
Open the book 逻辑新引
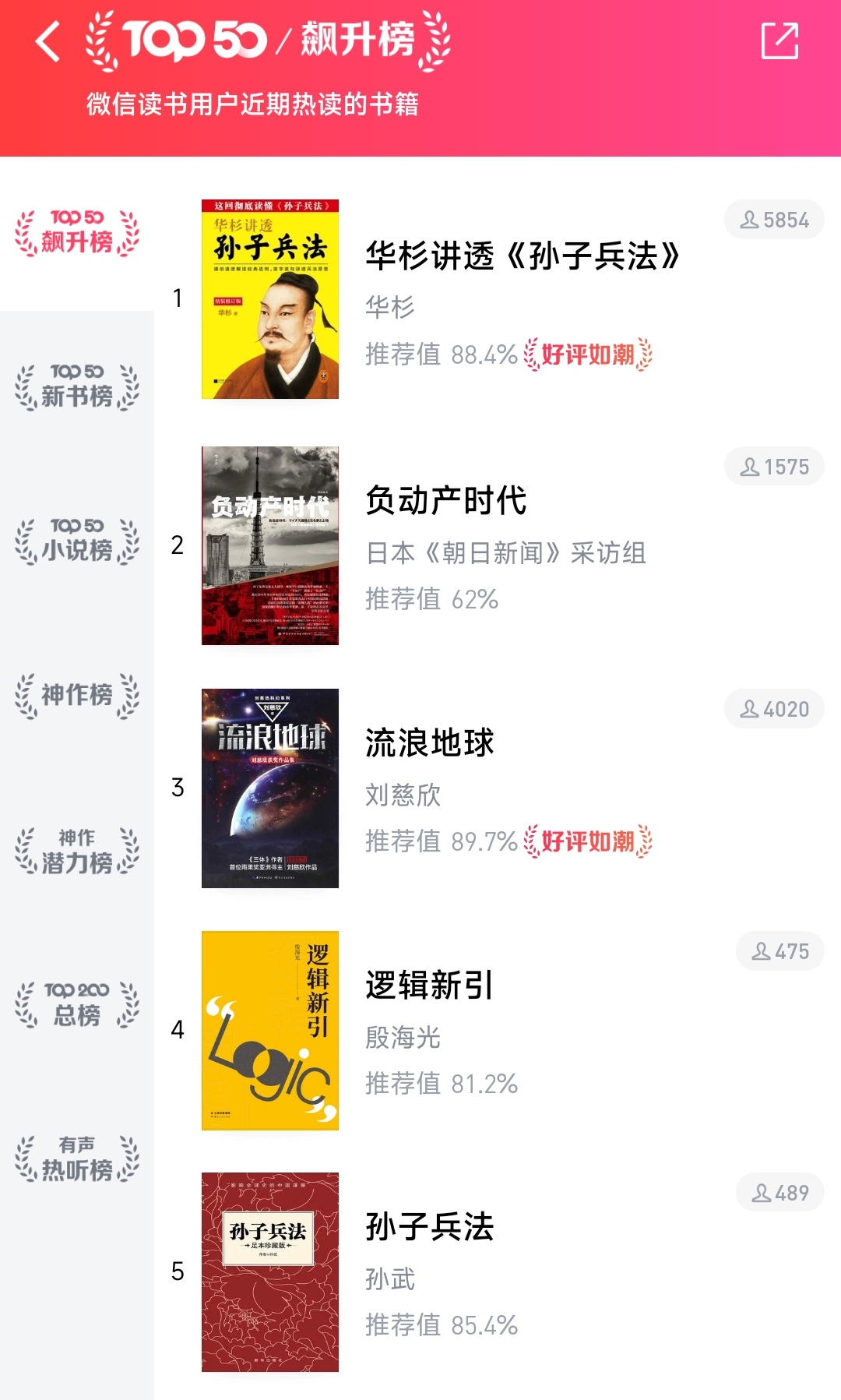pos(498,1030)
